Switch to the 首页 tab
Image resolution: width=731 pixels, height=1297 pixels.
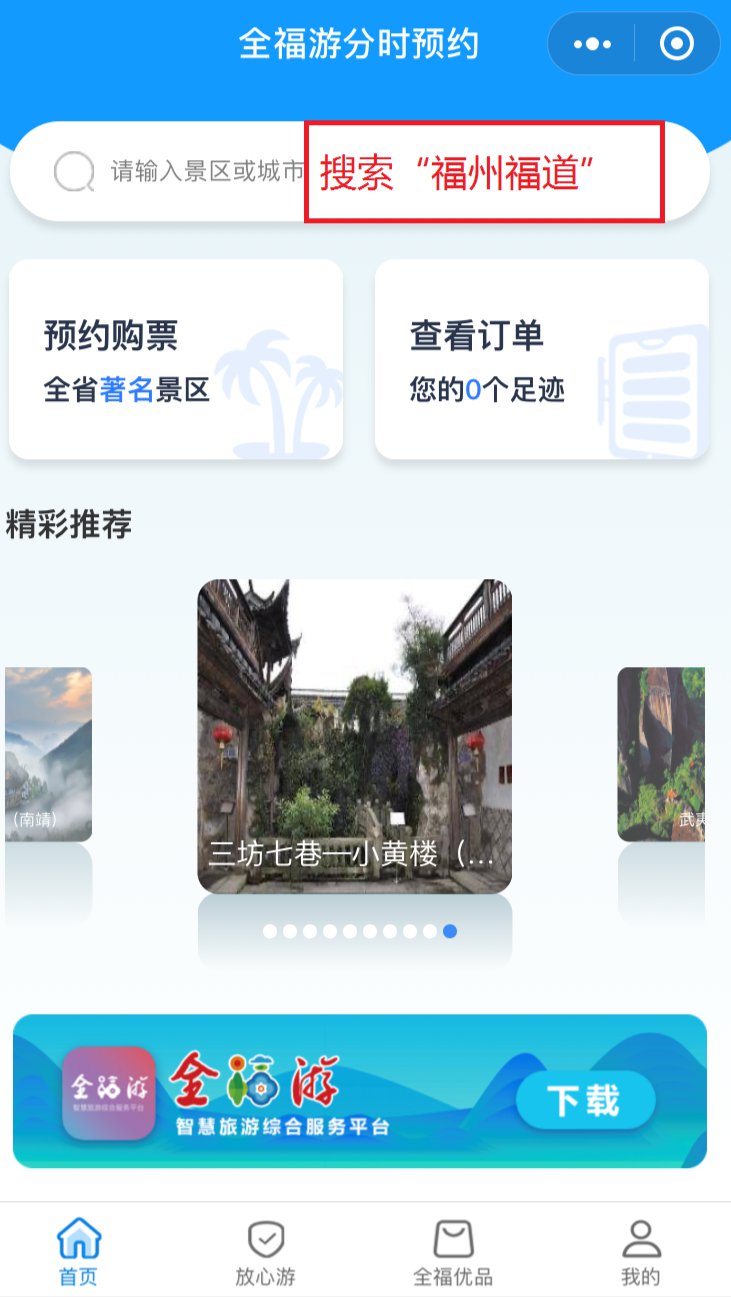(79, 1251)
